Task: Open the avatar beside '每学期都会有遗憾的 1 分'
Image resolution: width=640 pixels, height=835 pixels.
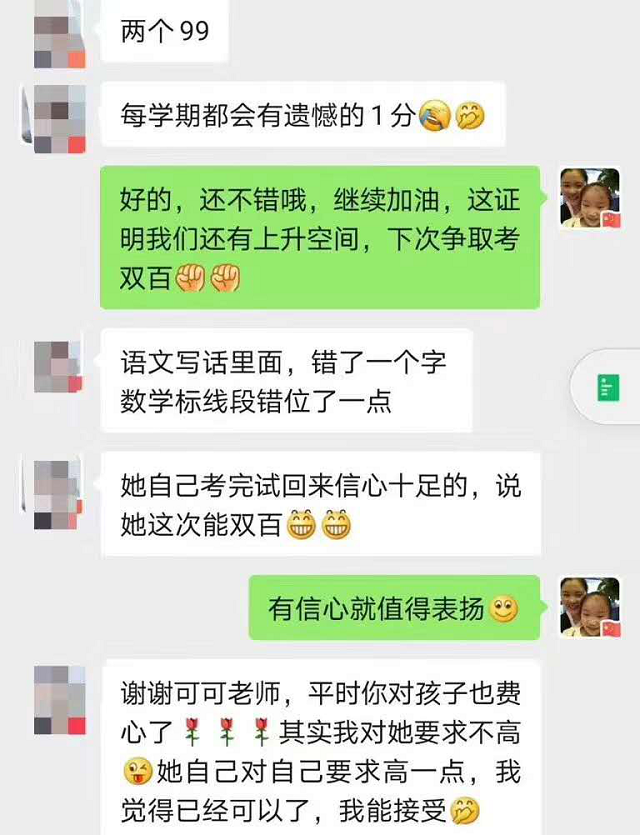Action: tap(60, 120)
